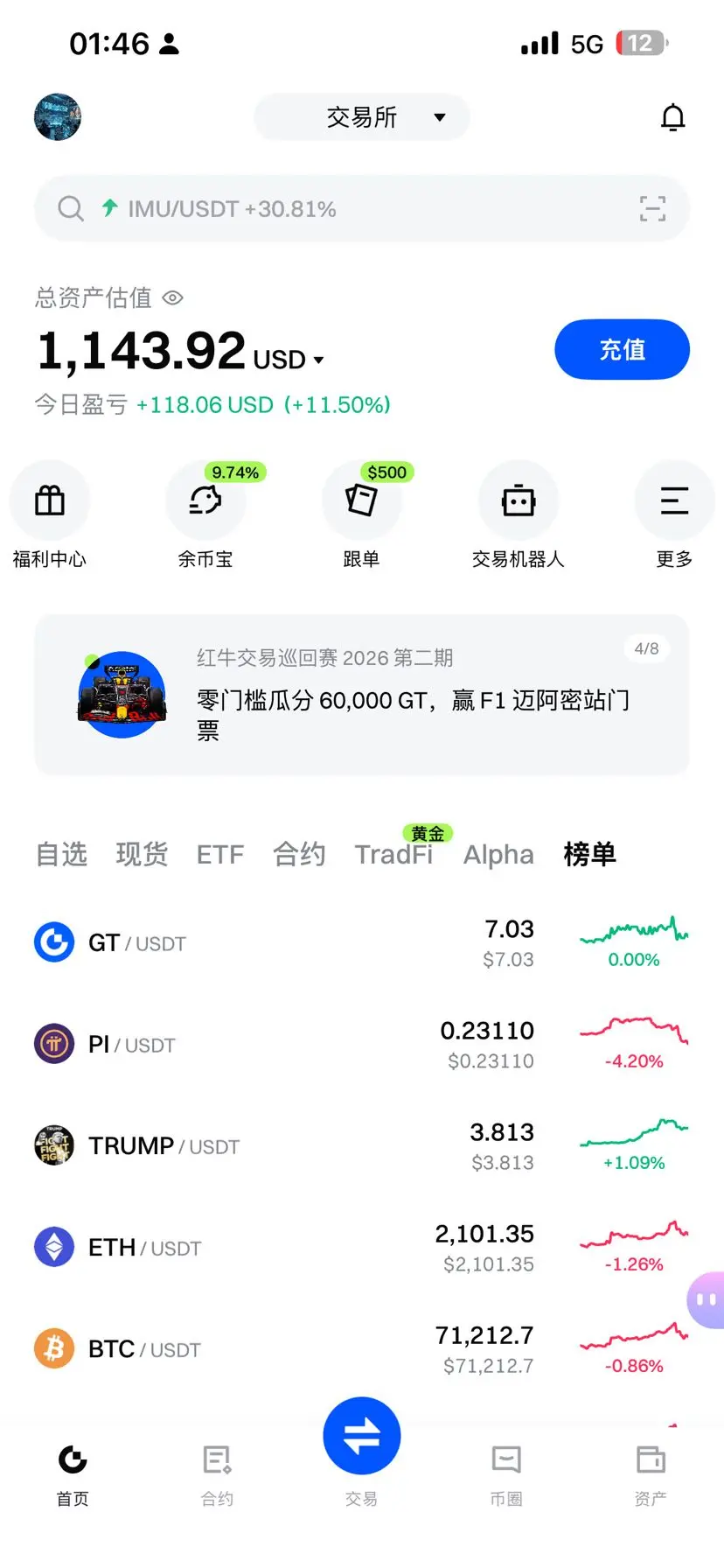Viewport: 724px width, 1568px height.
Task: Go to the 资产 assets tab
Action: coord(651,1474)
